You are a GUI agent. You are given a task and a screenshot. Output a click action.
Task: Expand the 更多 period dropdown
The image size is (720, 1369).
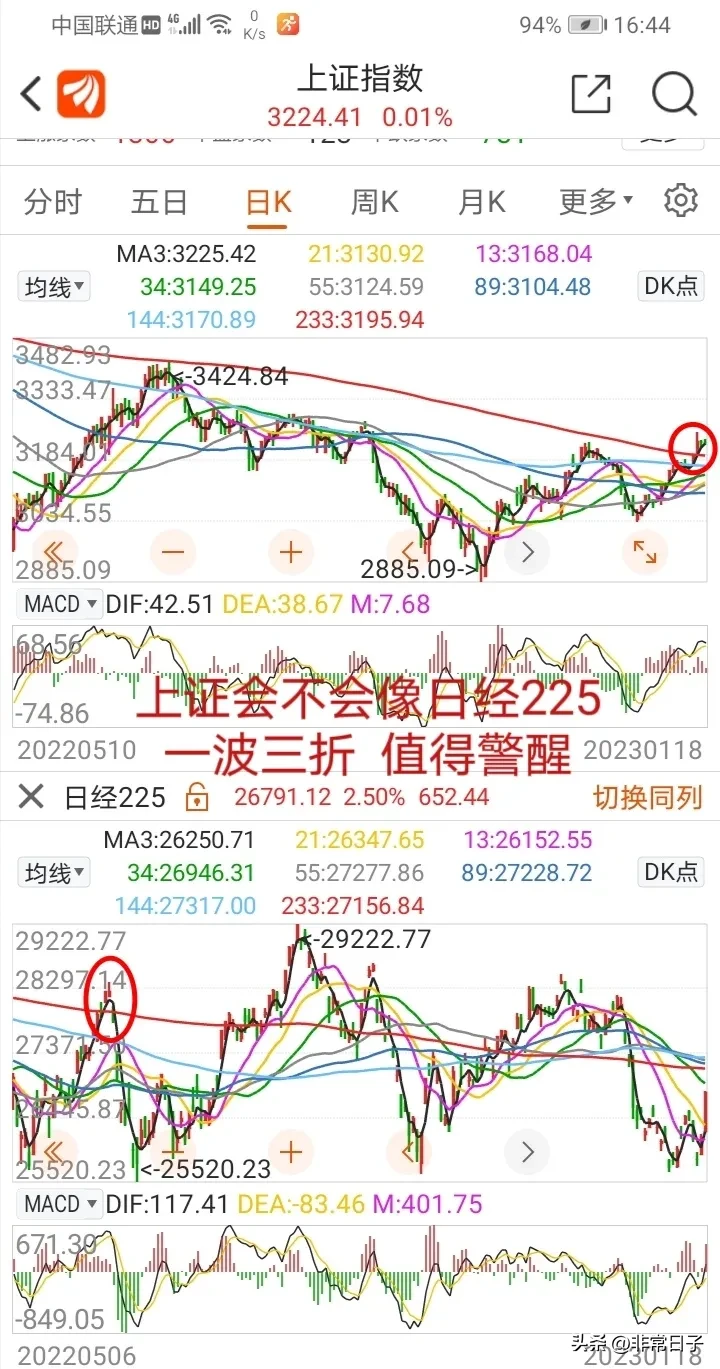tap(595, 202)
